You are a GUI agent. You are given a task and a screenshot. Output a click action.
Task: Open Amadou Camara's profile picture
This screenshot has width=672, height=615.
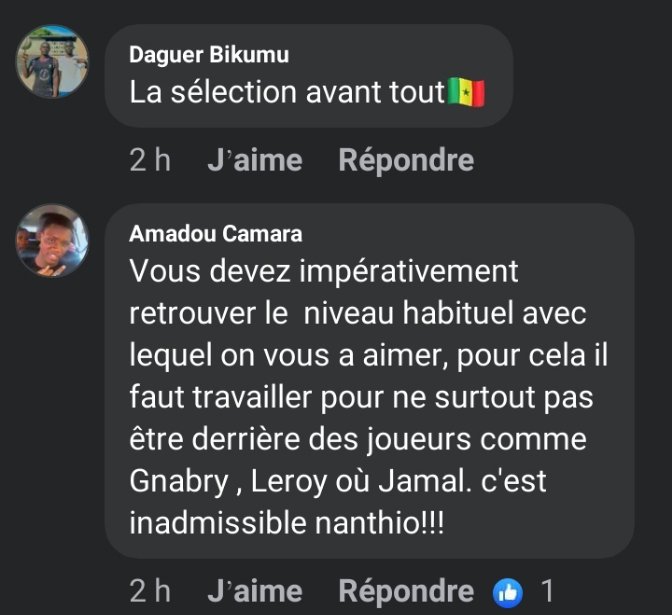(x=53, y=241)
